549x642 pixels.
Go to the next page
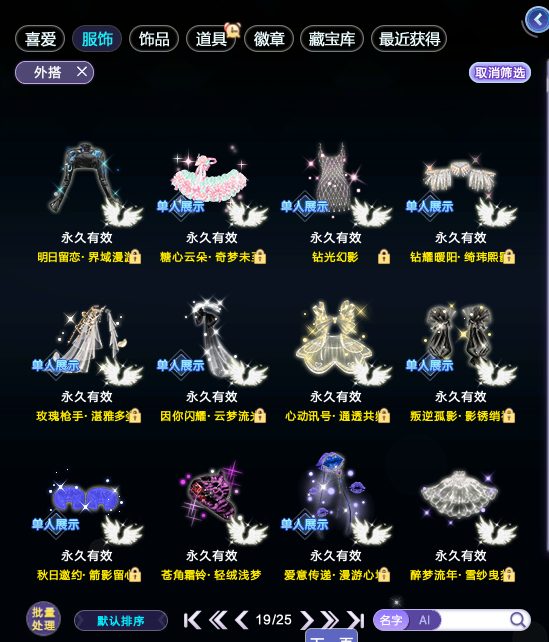(x=307, y=620)
